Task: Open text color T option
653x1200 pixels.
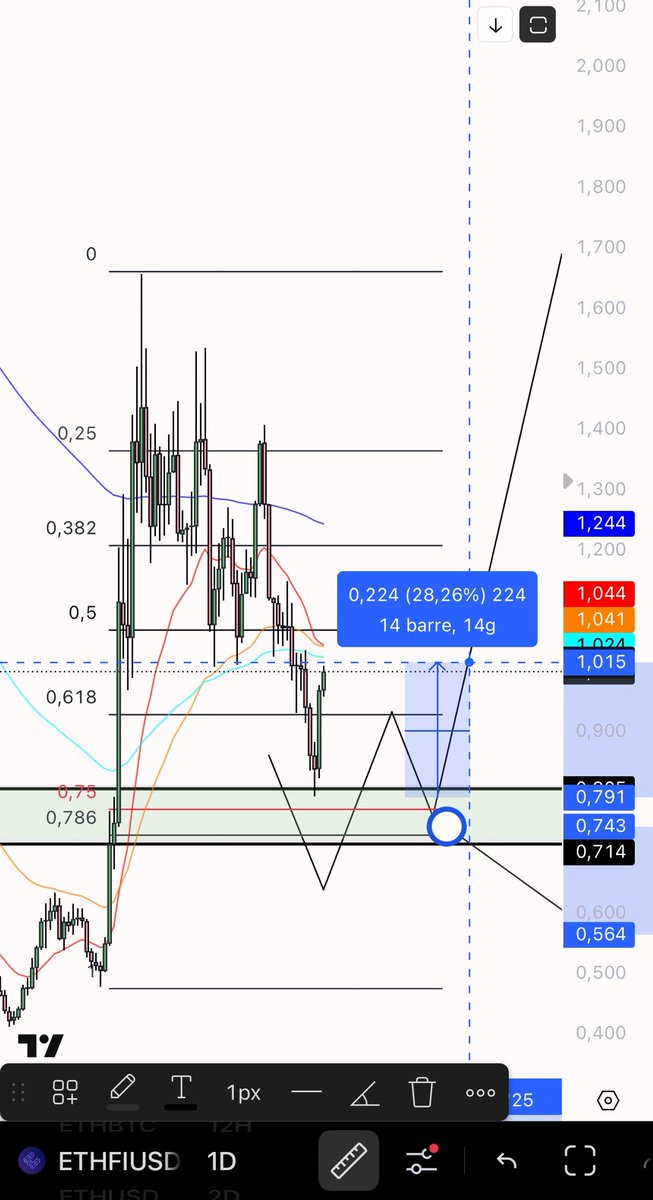Action: click(x=181, y=1090)
